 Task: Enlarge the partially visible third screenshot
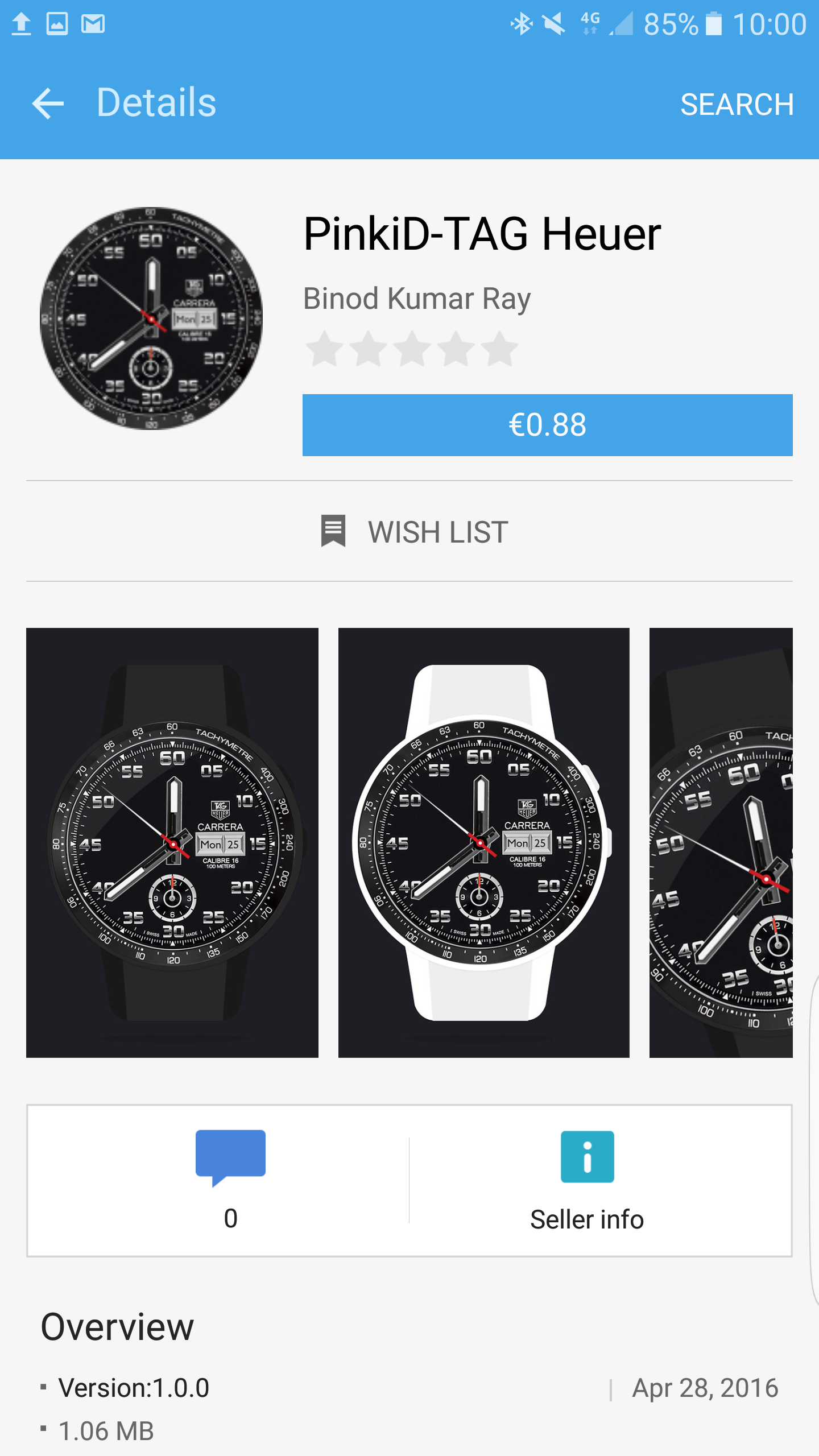point(721,842)
